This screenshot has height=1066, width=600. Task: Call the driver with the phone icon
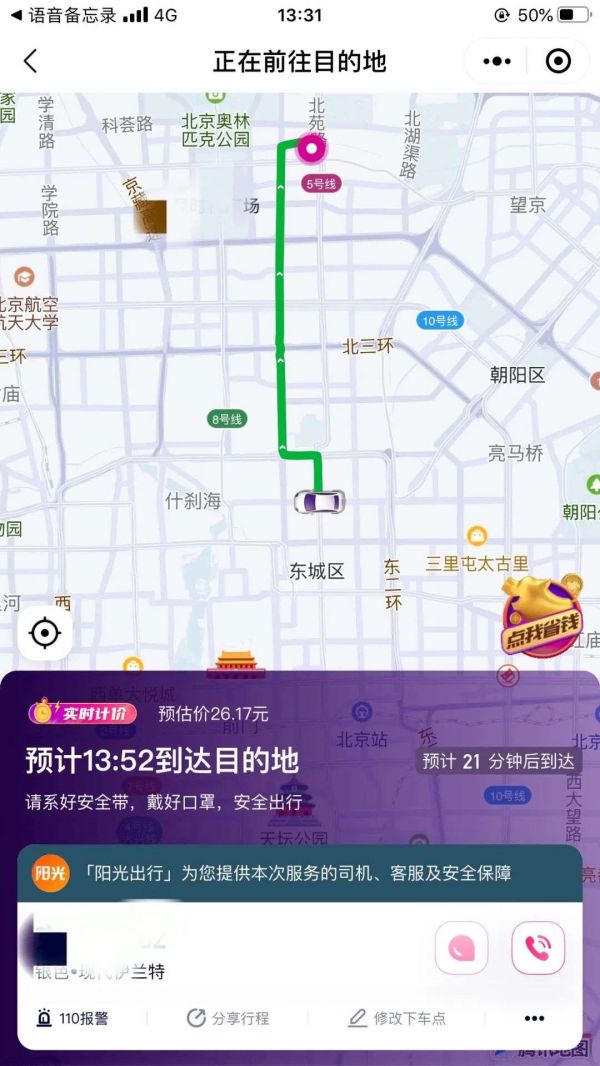coord(538,948)
